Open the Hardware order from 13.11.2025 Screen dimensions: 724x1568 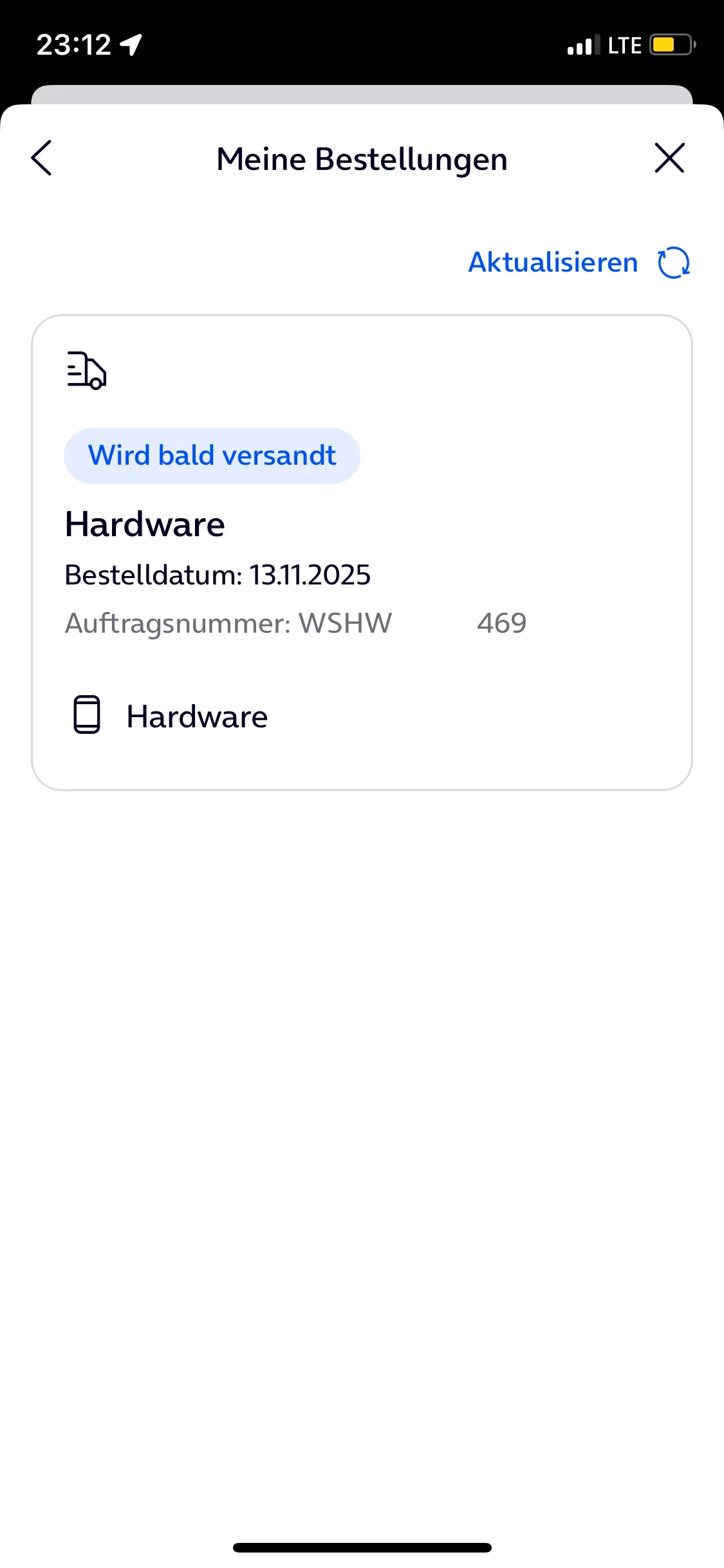point(362,552)
